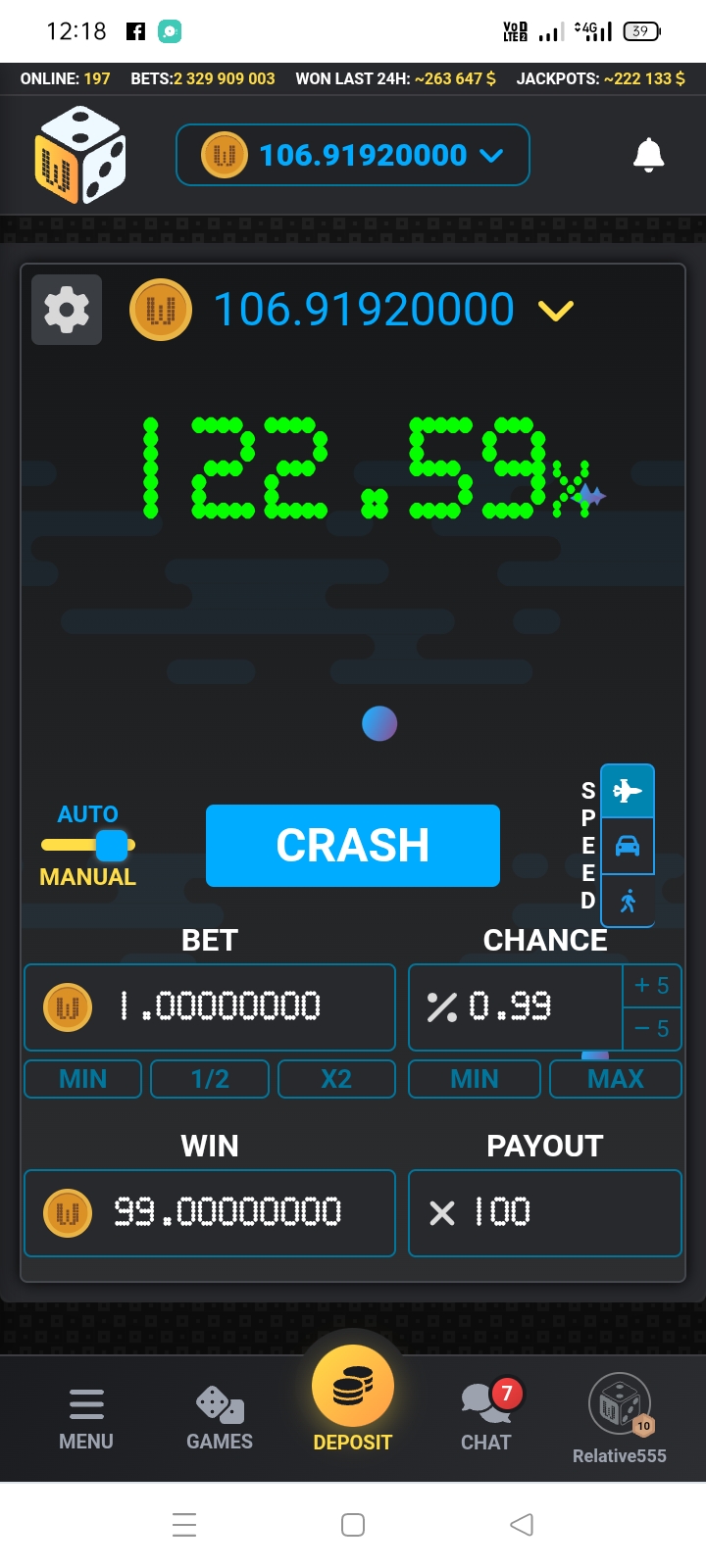Toggle the Auto/Manual mode switch
The width and height of the screenshot is (706, 1568).
pos(88,845)
